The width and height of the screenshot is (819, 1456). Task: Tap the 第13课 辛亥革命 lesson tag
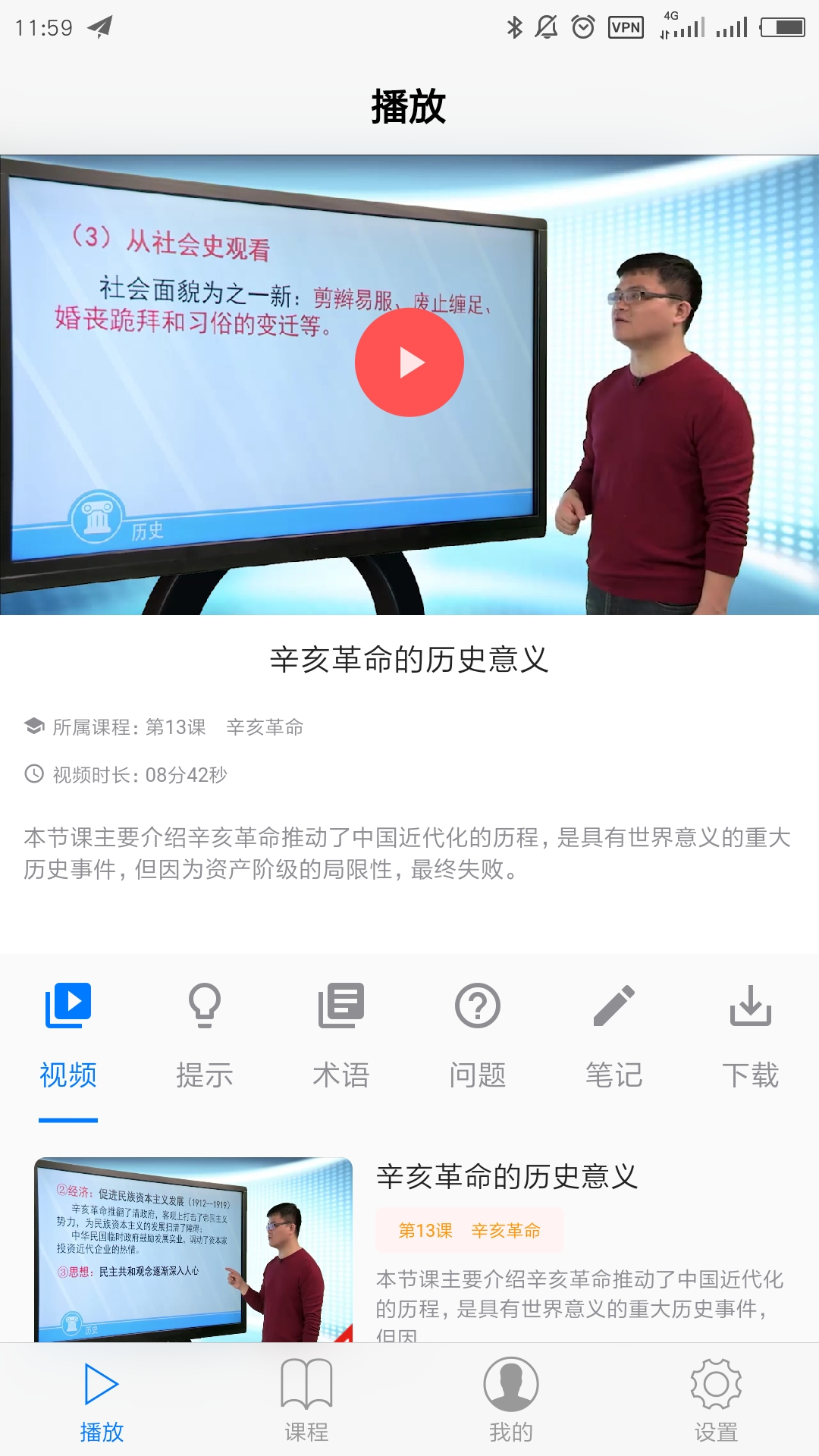pos(469,1230)
